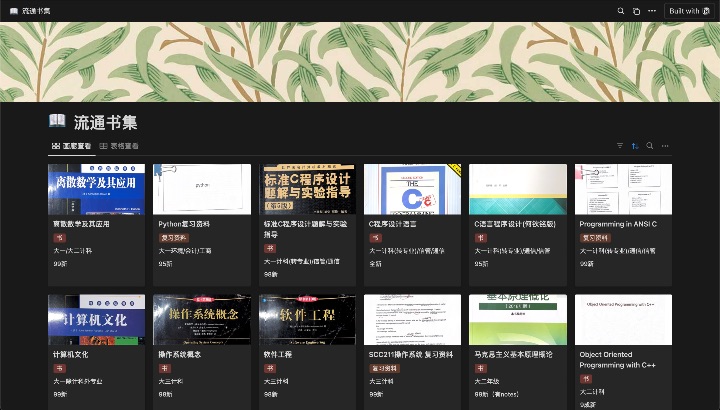Open the page search at top bar
This screenshot has width=720, height=410.
(x=620, y=11)
